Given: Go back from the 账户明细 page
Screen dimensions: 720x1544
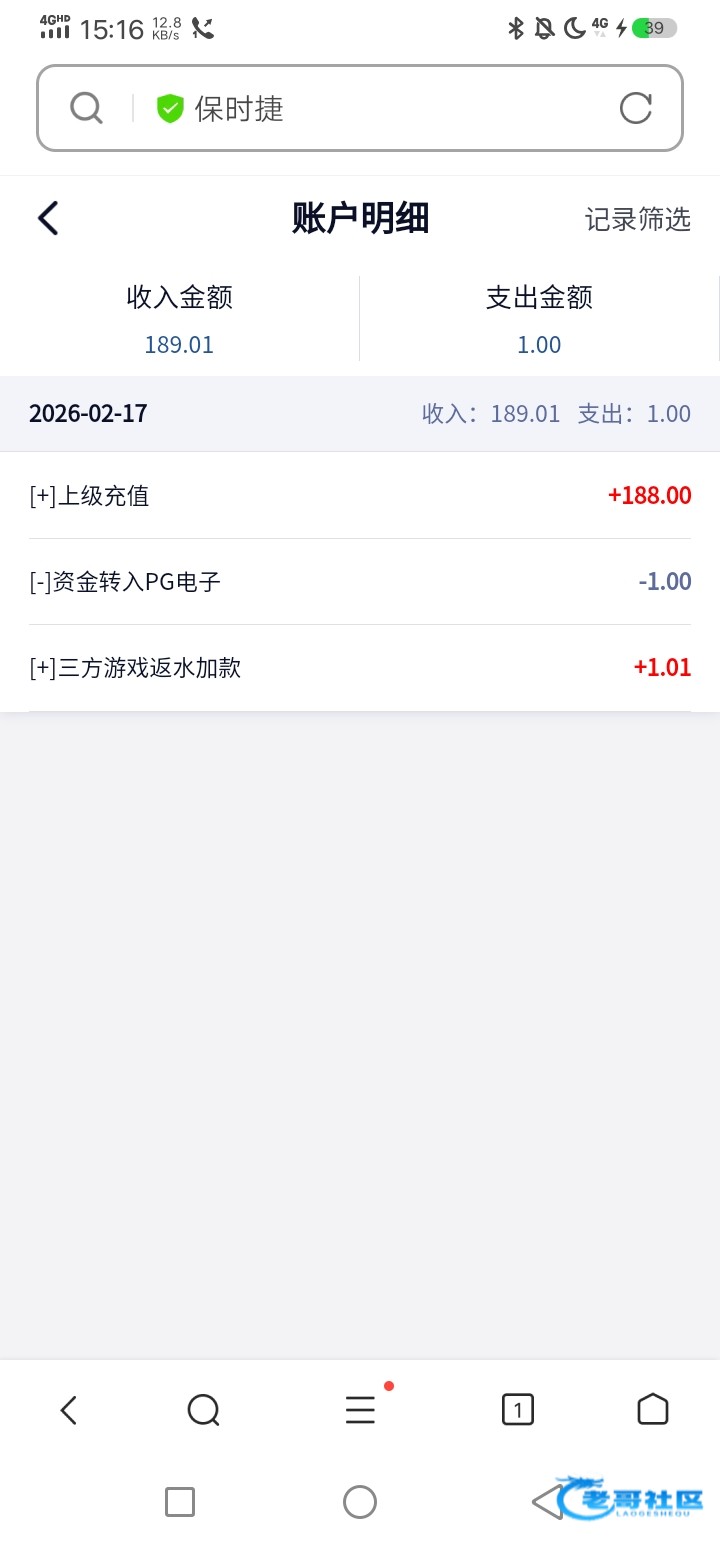Looking at the screenshot, I should pos(48,218).
